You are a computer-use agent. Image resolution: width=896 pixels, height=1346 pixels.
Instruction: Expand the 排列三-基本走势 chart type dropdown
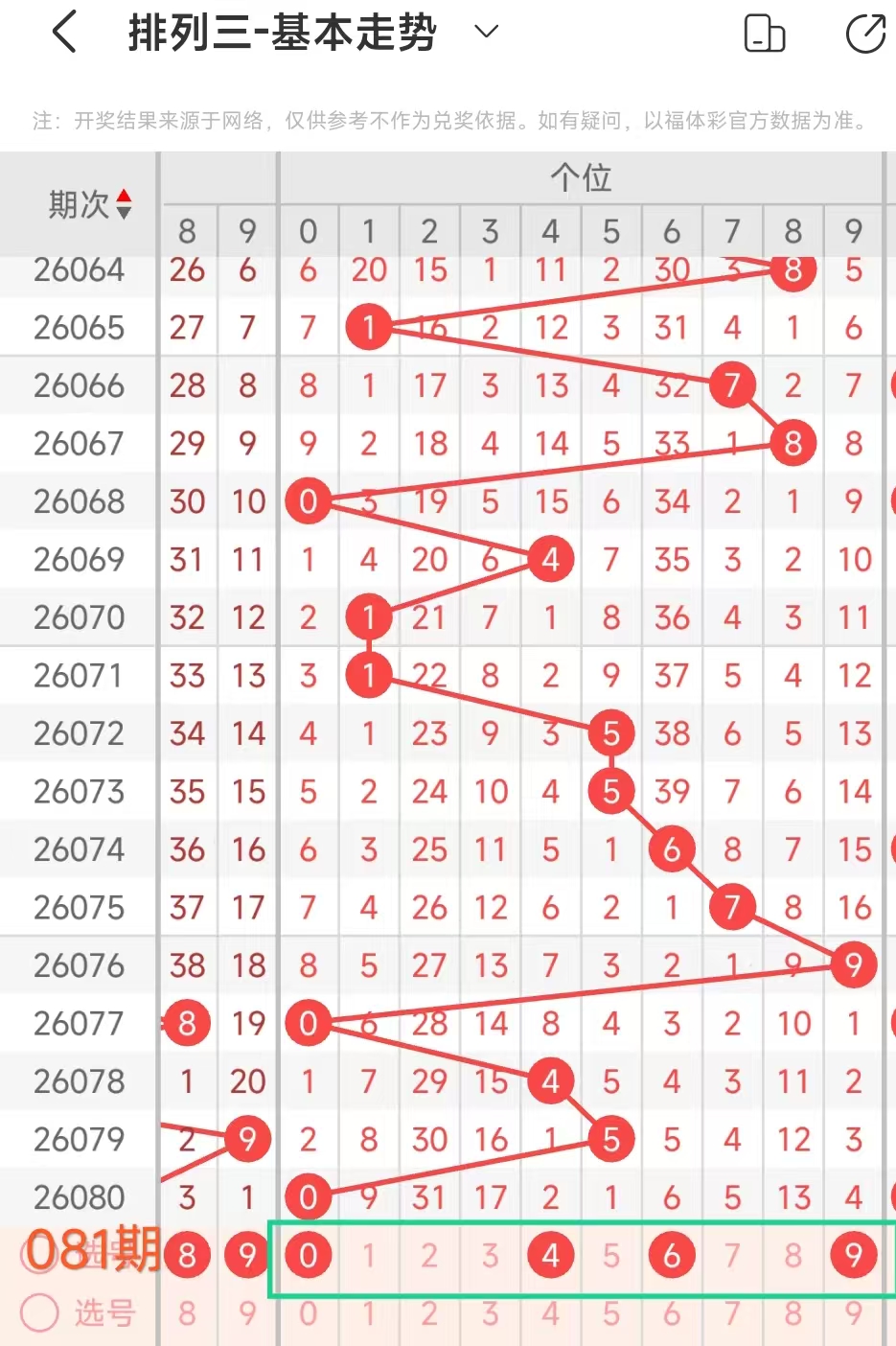click(487, 32)
